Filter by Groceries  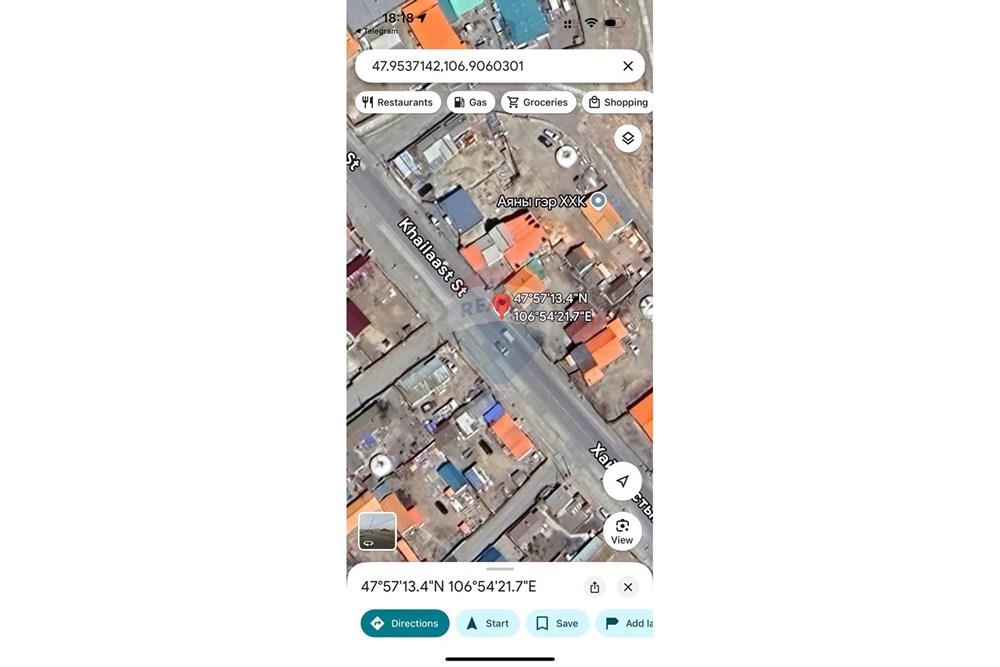[537, 102]
